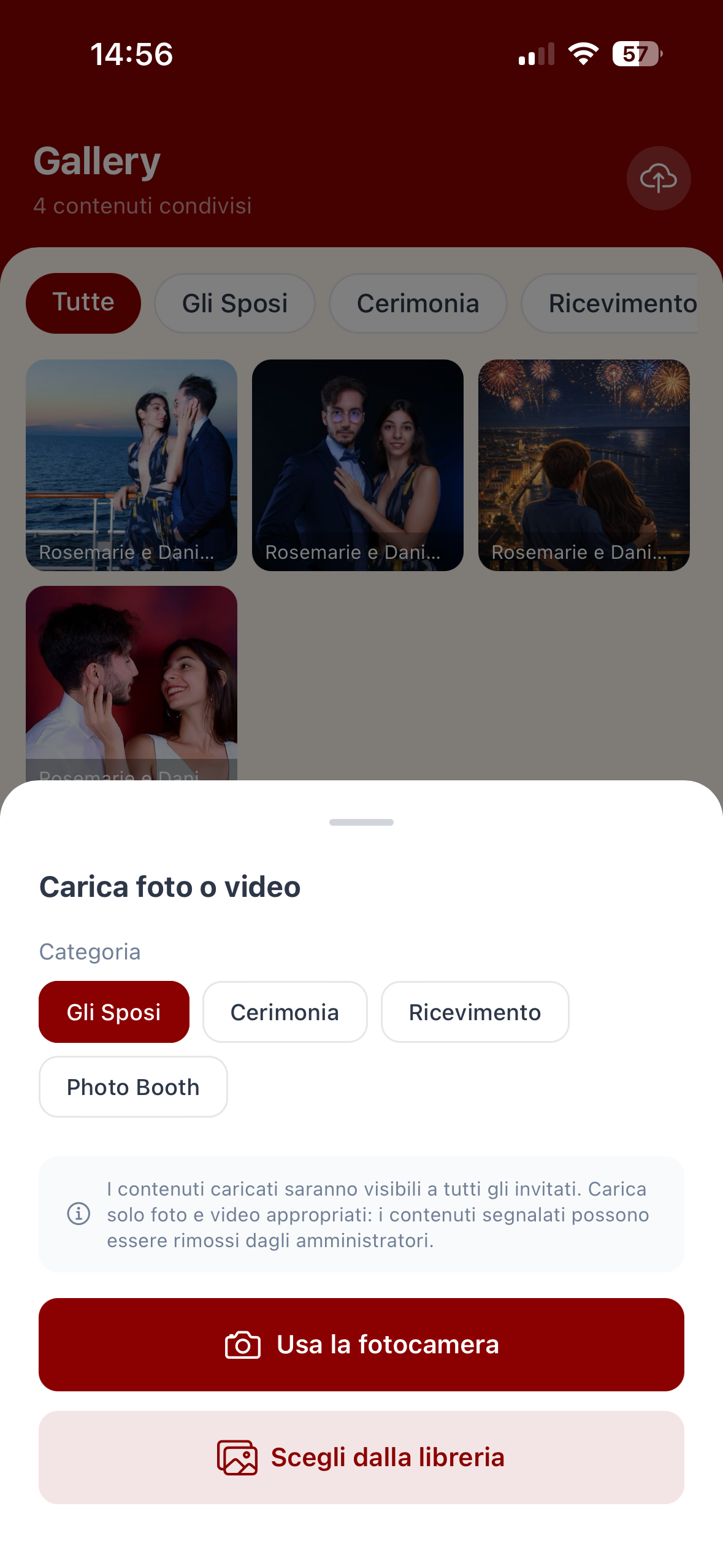Screen dimensions: 723x1568
Task: Tap the battery indicator showing 57
Action: [x=637, y=54]
